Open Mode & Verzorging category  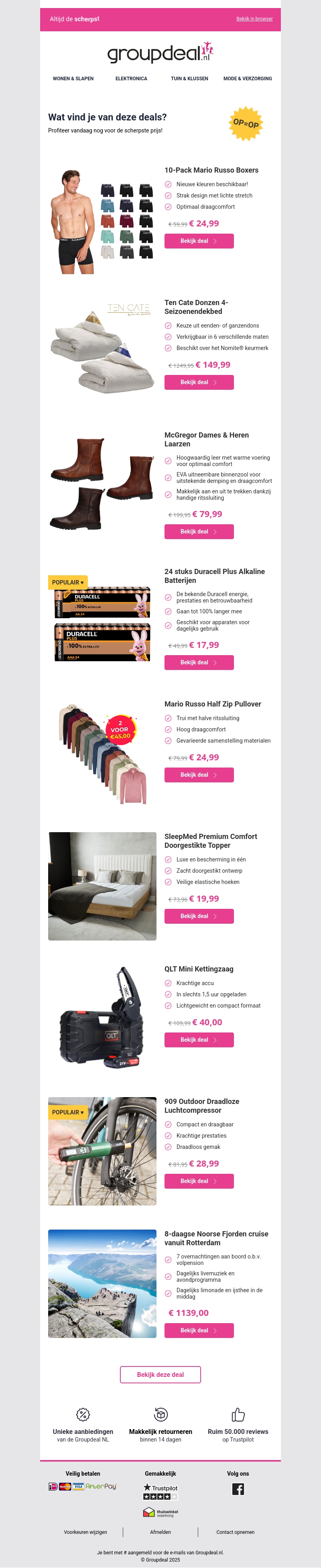click(248, 79)
